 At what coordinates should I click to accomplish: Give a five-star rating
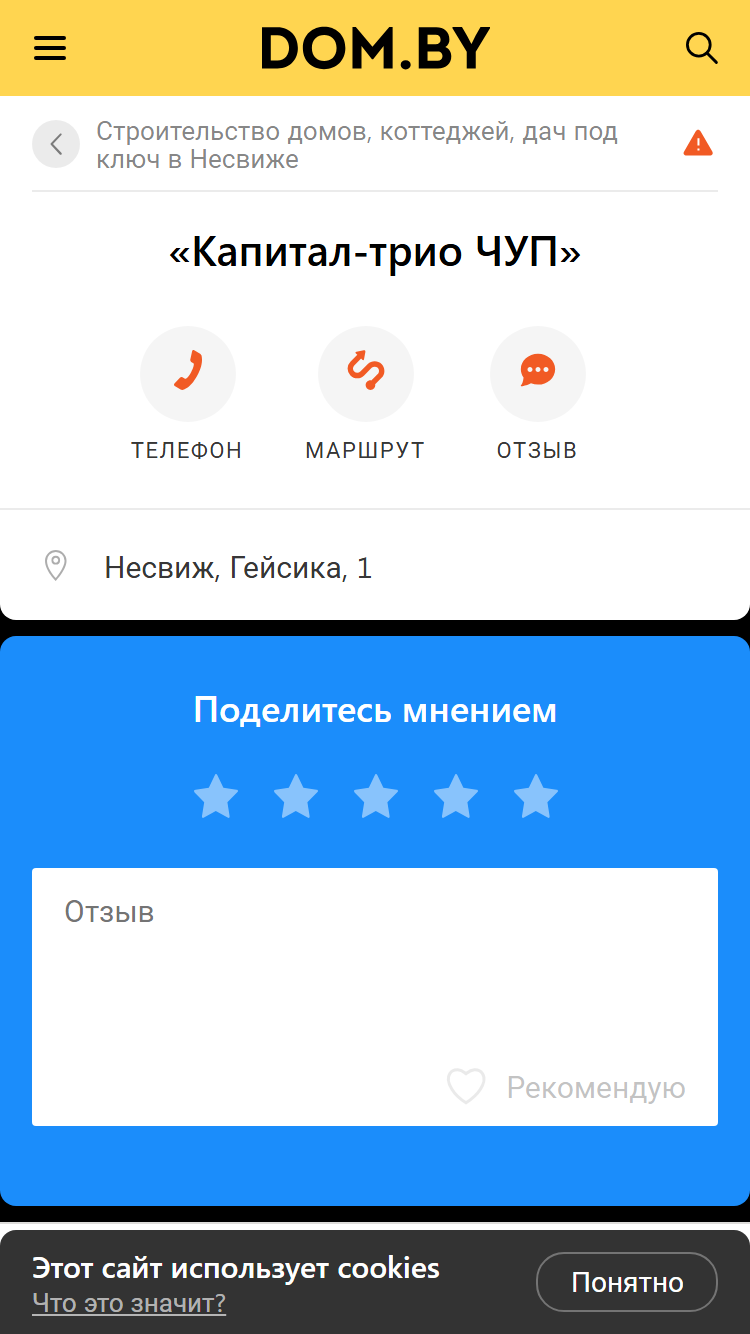[x=536, y=797]
